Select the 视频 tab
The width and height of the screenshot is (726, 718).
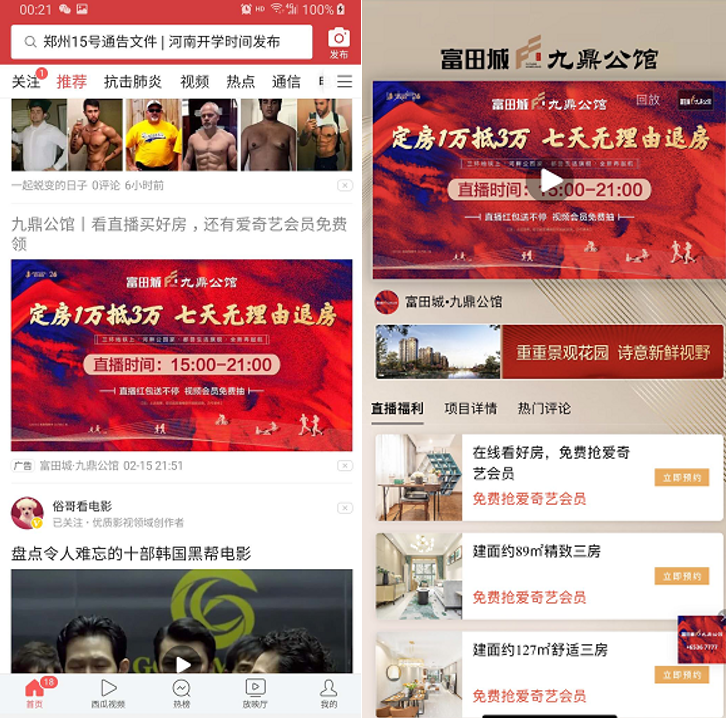pos(195,82)
